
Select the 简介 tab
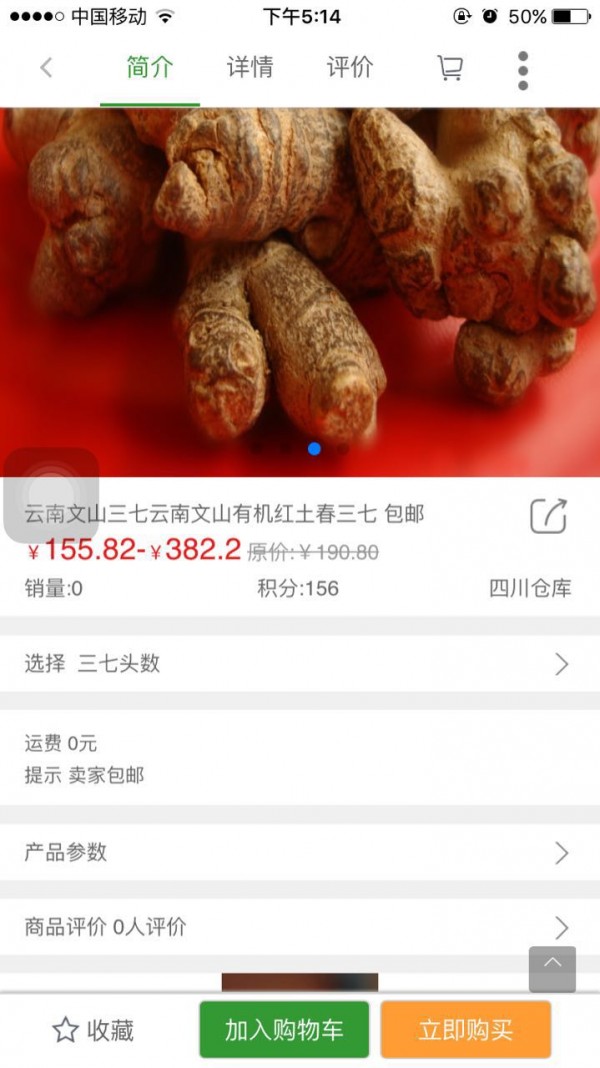pos(150,68)
